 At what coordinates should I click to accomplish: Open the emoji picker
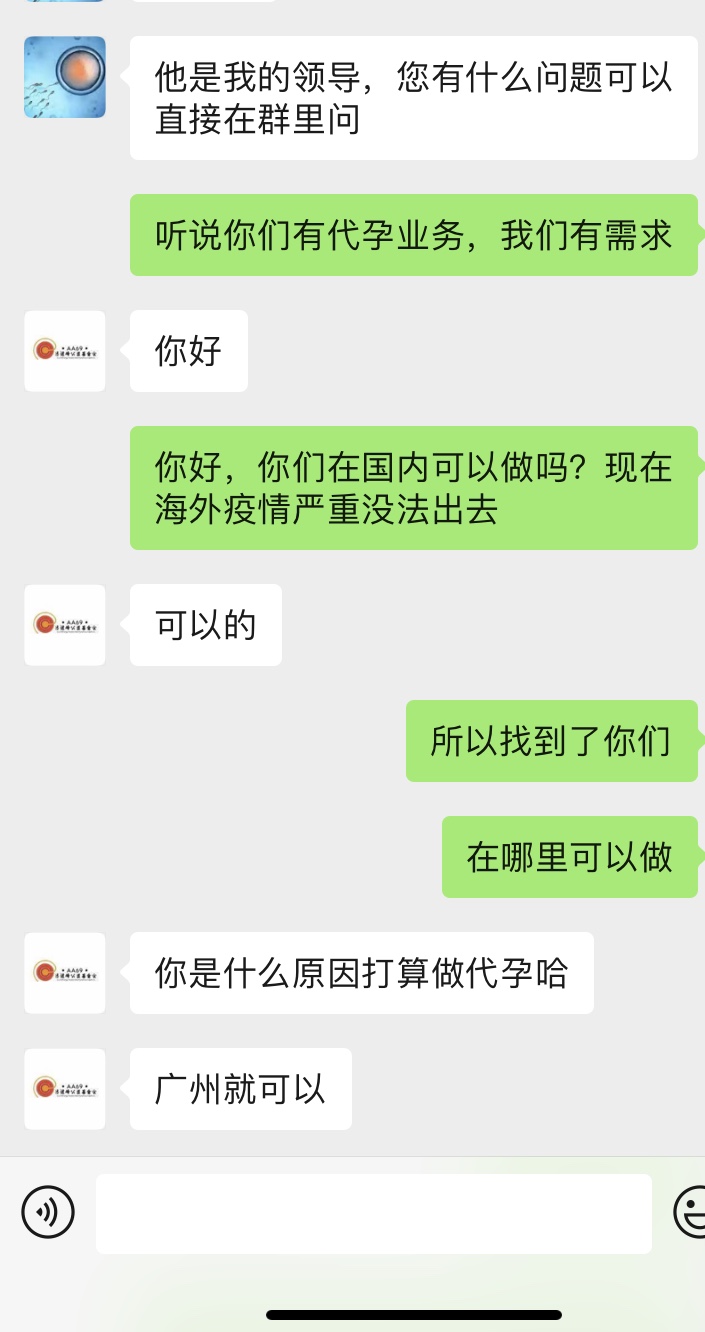[x=690, y=1212]
